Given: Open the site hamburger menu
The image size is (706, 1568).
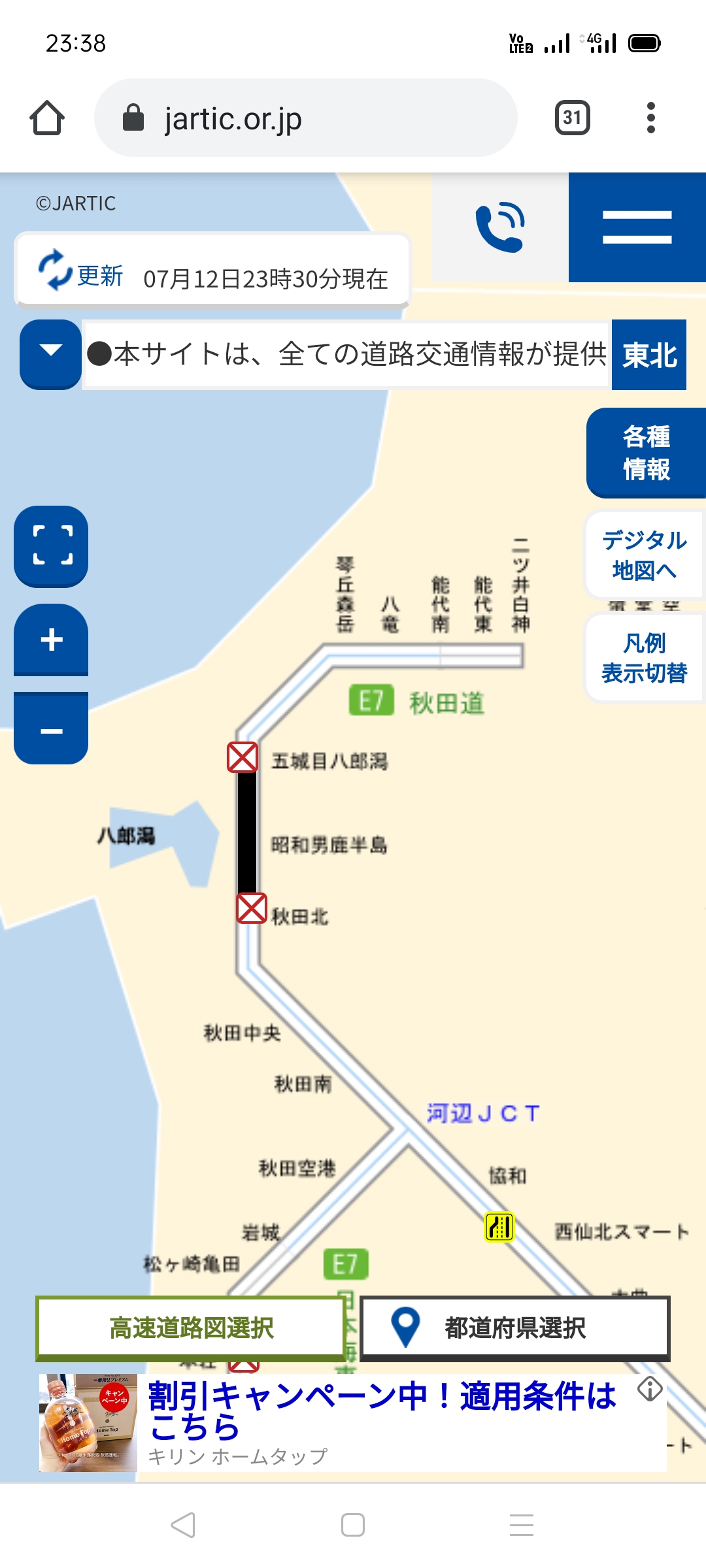Looking at the screenshot, I should (637, 227).
